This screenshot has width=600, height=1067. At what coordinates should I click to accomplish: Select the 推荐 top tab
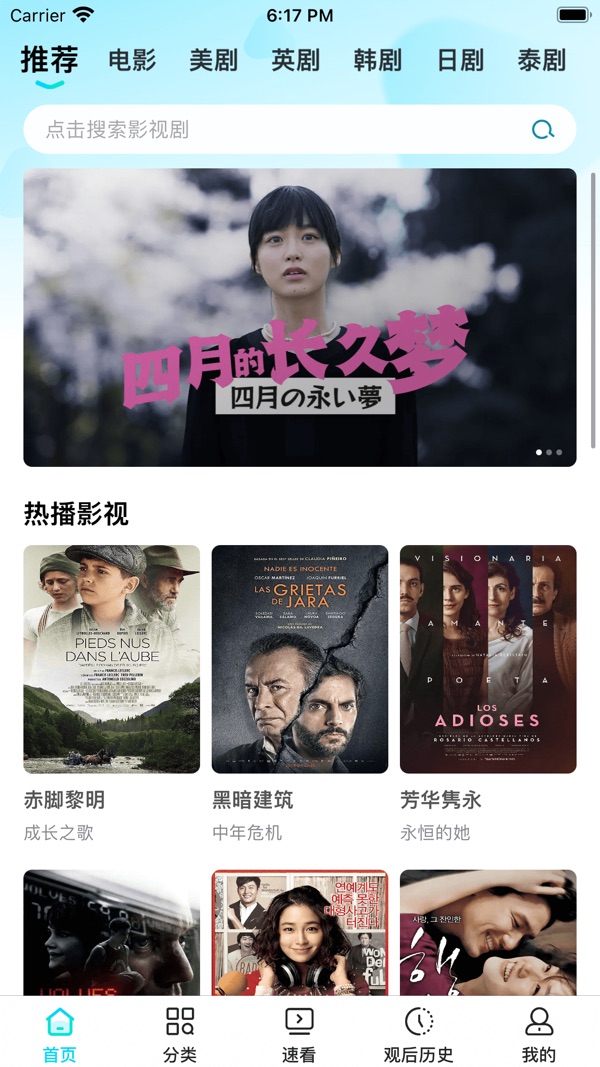pos(49,60)
